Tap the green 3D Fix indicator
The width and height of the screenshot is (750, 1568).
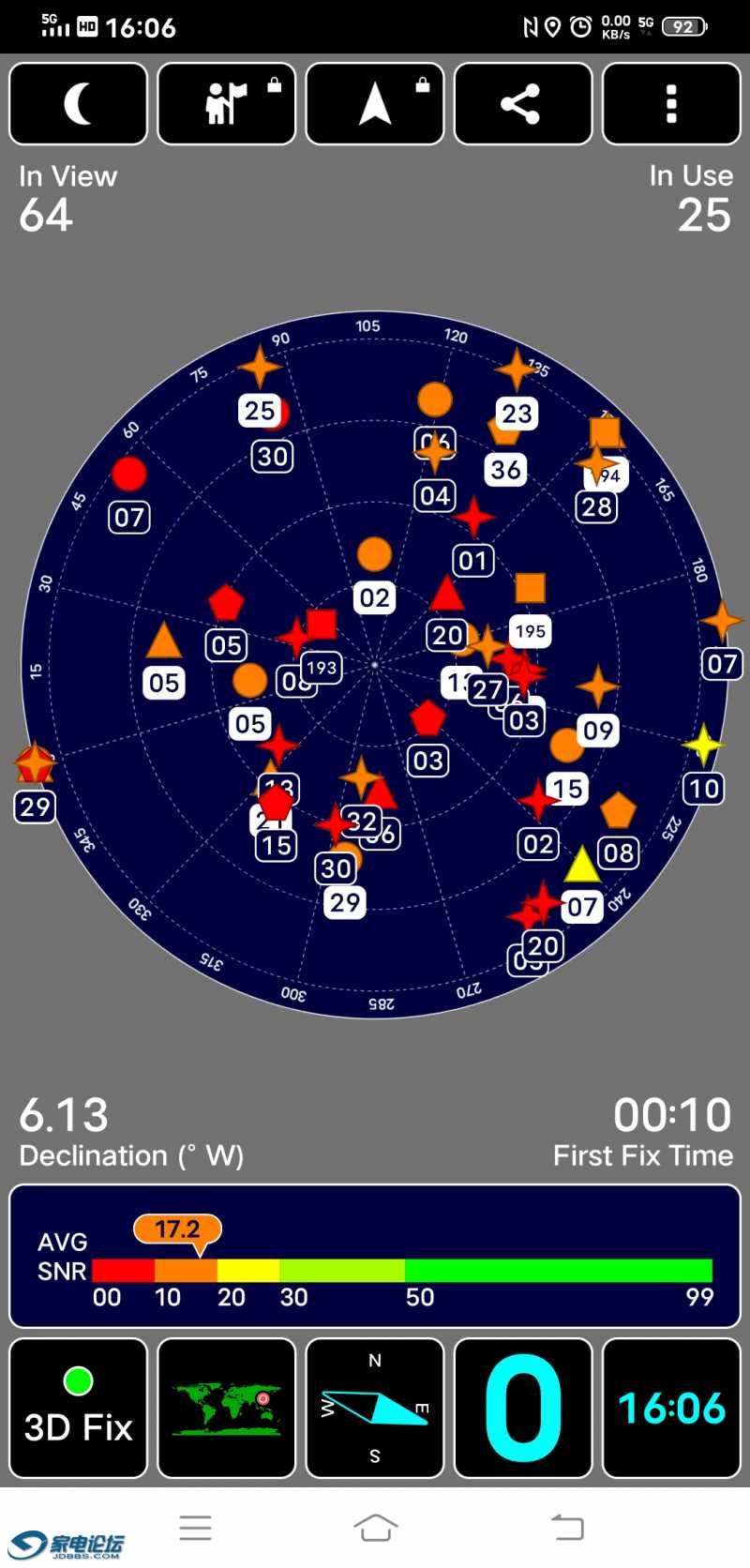(x=78, y=1407)
